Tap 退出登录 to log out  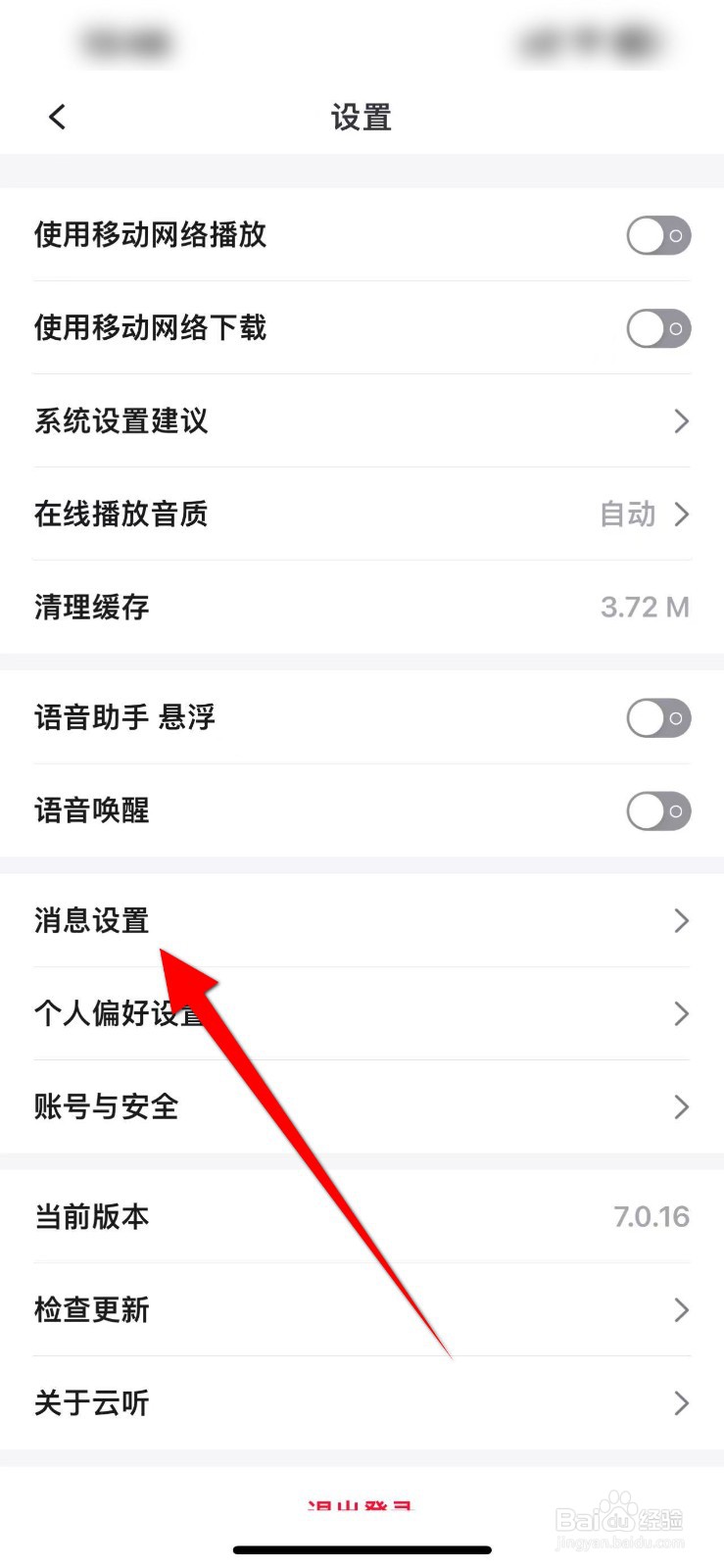coord(362,1502)
